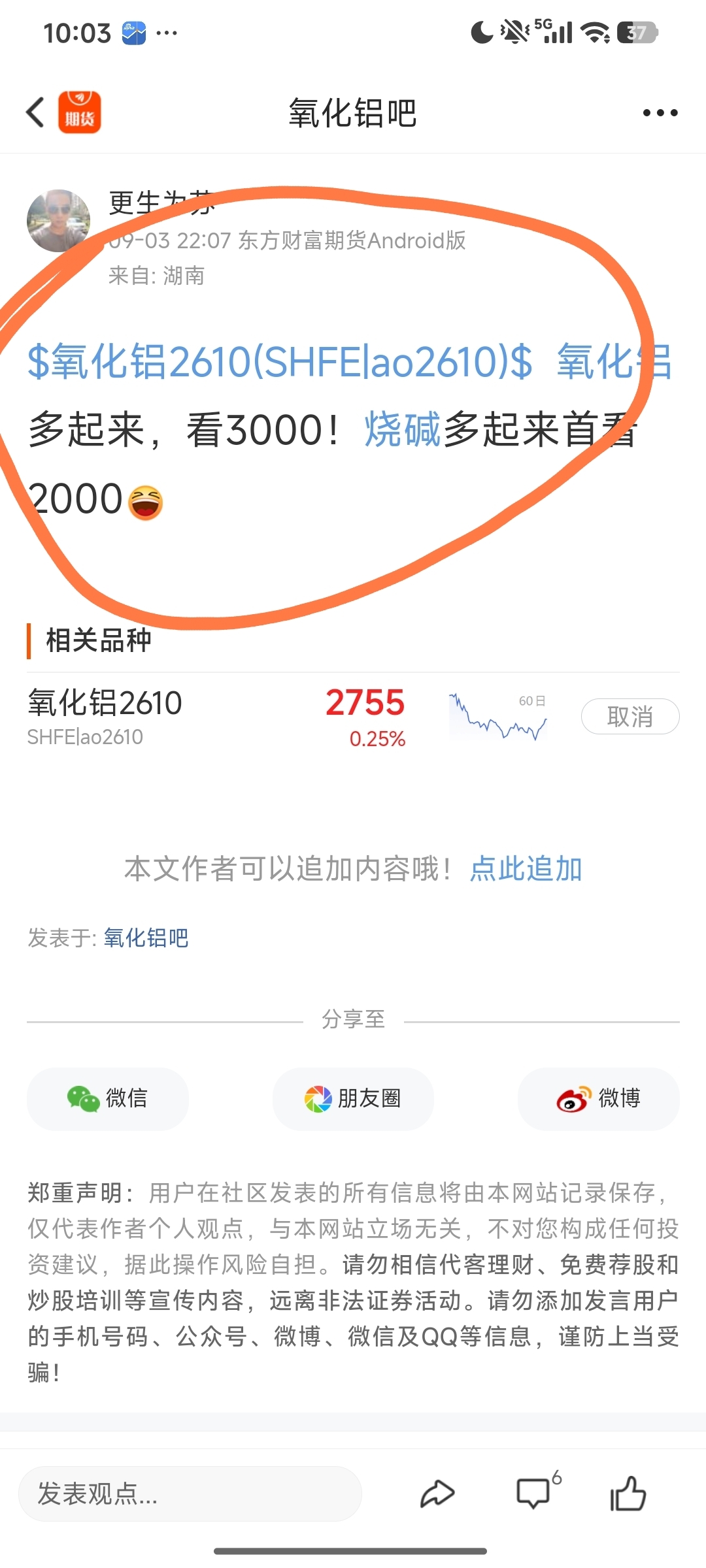Share the post to 微信
The height and width of the screenshot is (1568, 706).
pyautogui.click(x=108, y=1099)
